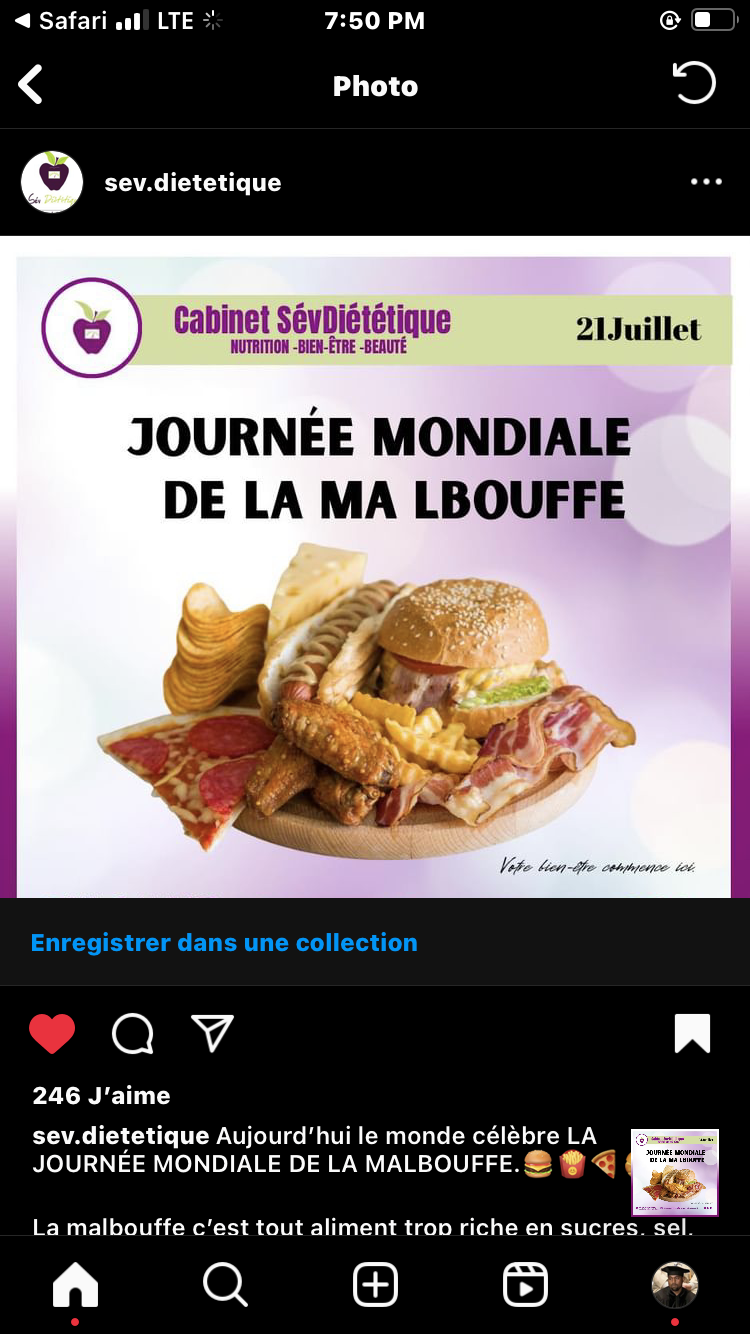Share the post via paper plane icon

pos(212,1034)
